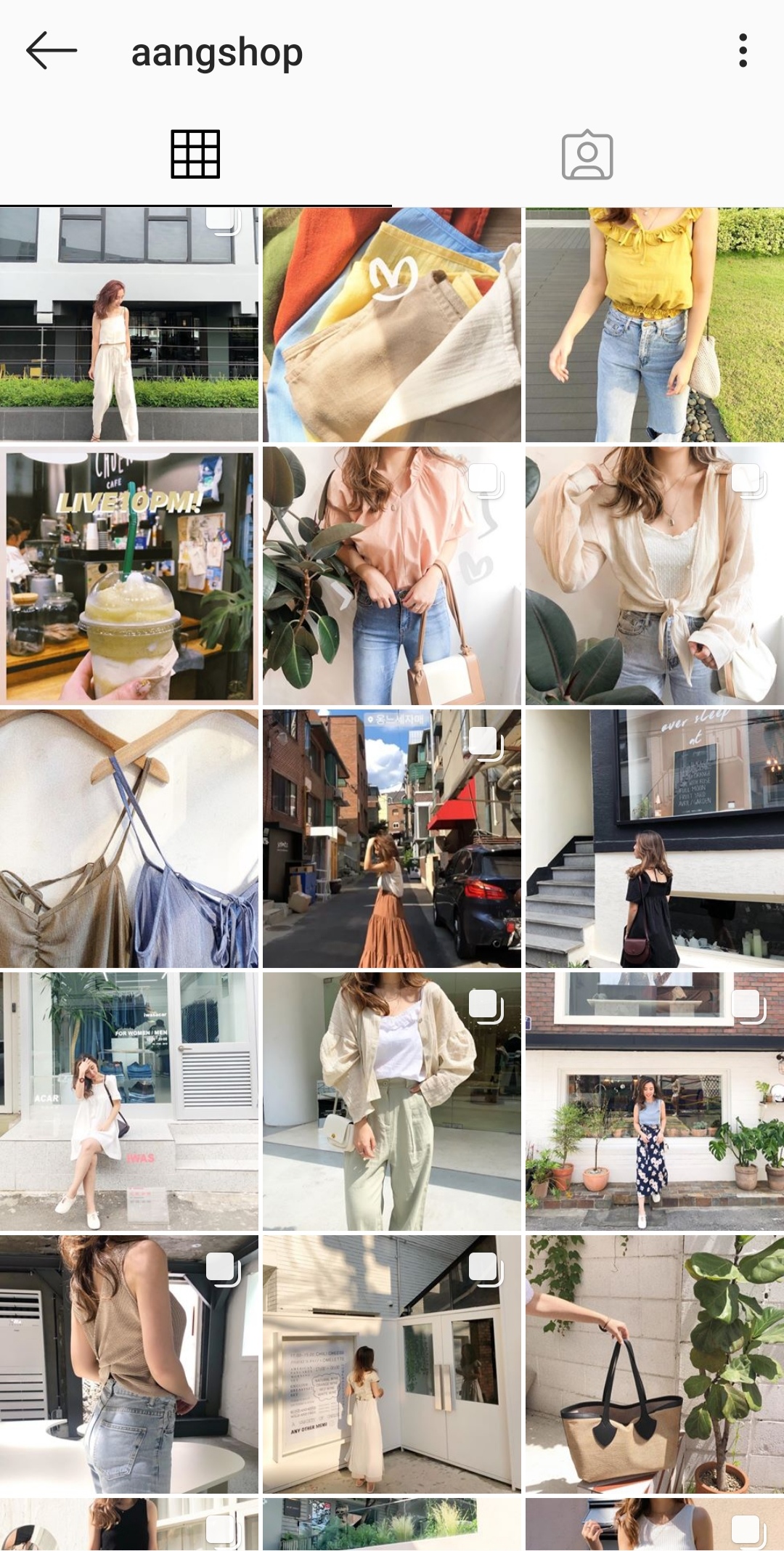784x1551 pixels.
Task: Switch to the grid posts tab
Action: pyautogui.click(x=195, y=154)
